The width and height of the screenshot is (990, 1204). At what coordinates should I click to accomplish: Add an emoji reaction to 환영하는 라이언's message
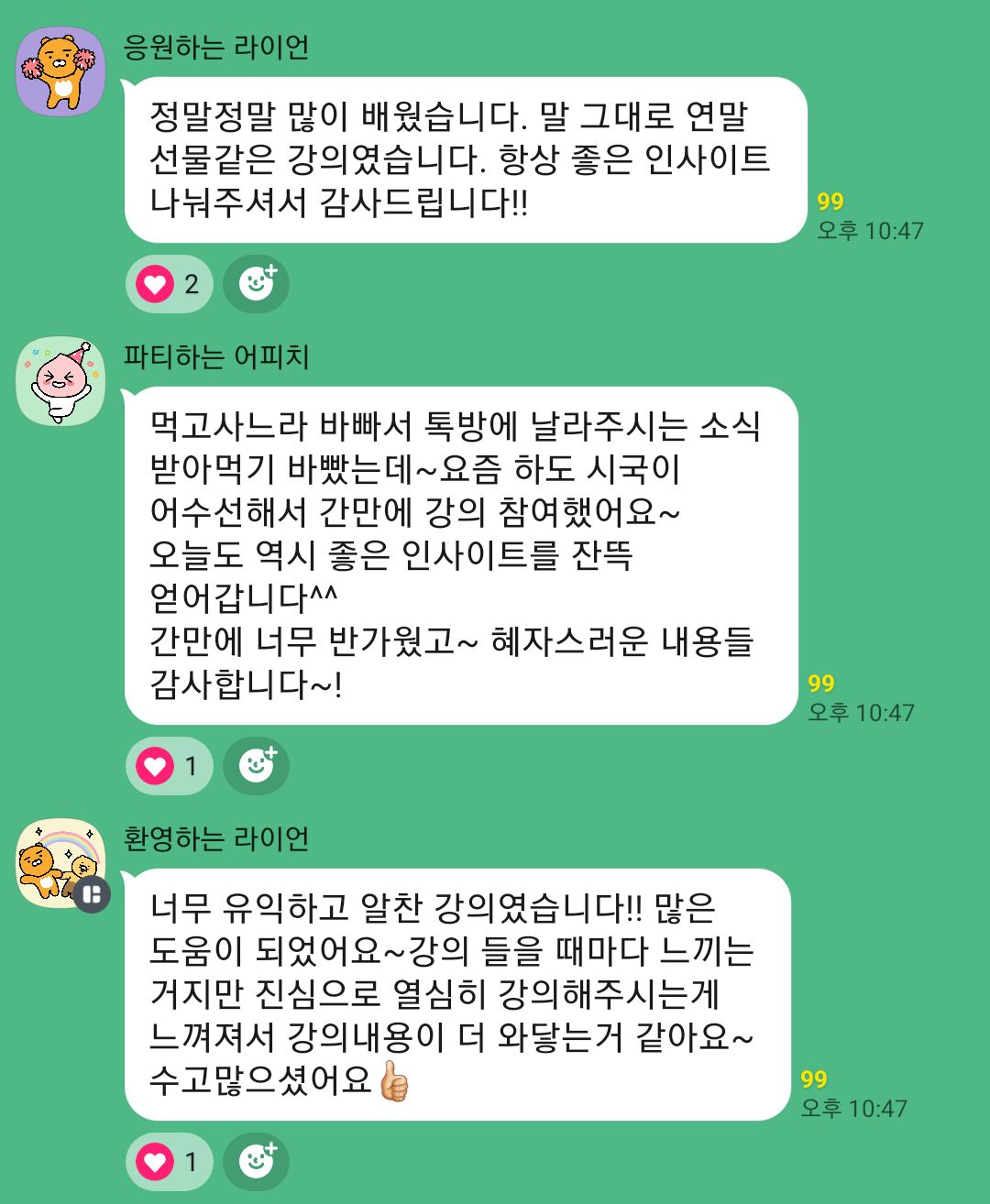[x=257, y=1163]
